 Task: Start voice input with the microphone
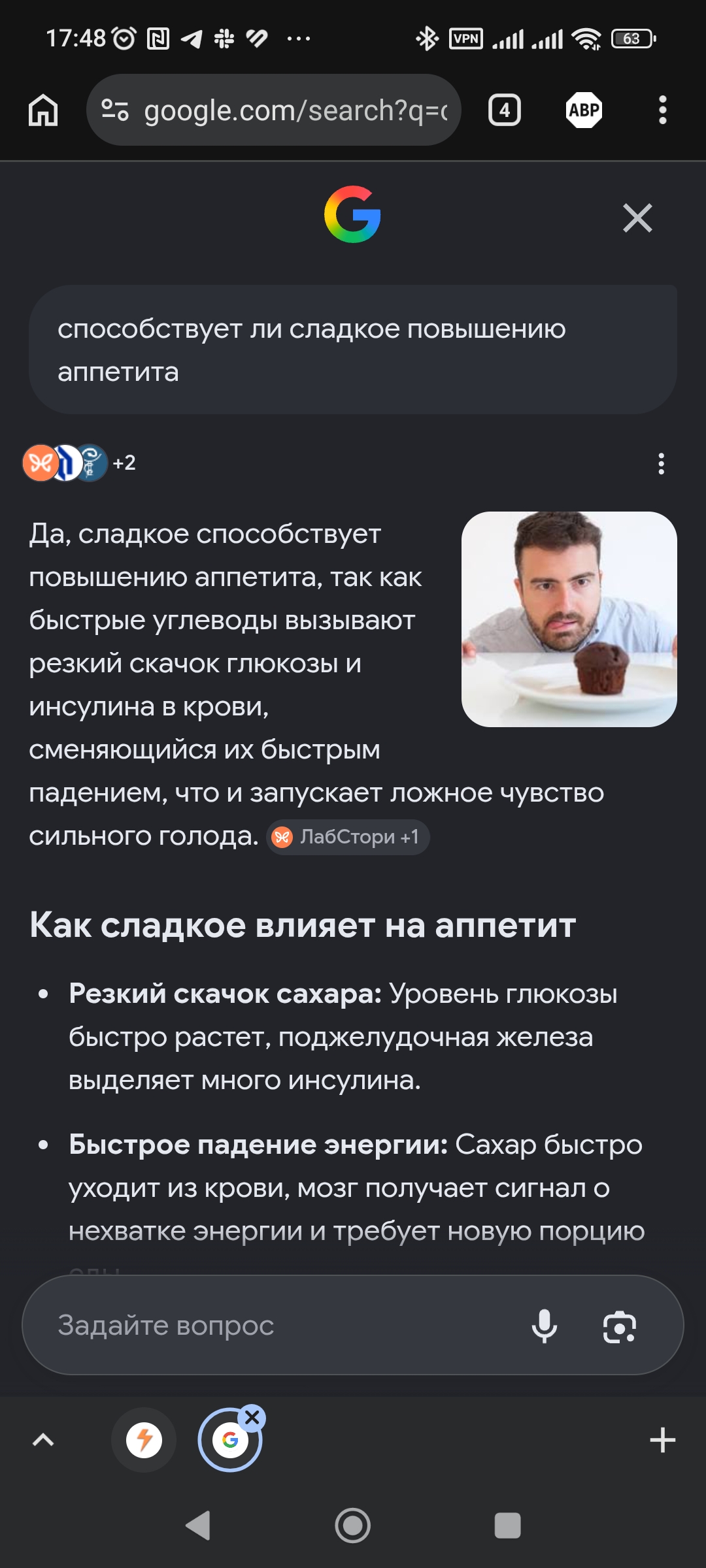tap(545, 1326)
